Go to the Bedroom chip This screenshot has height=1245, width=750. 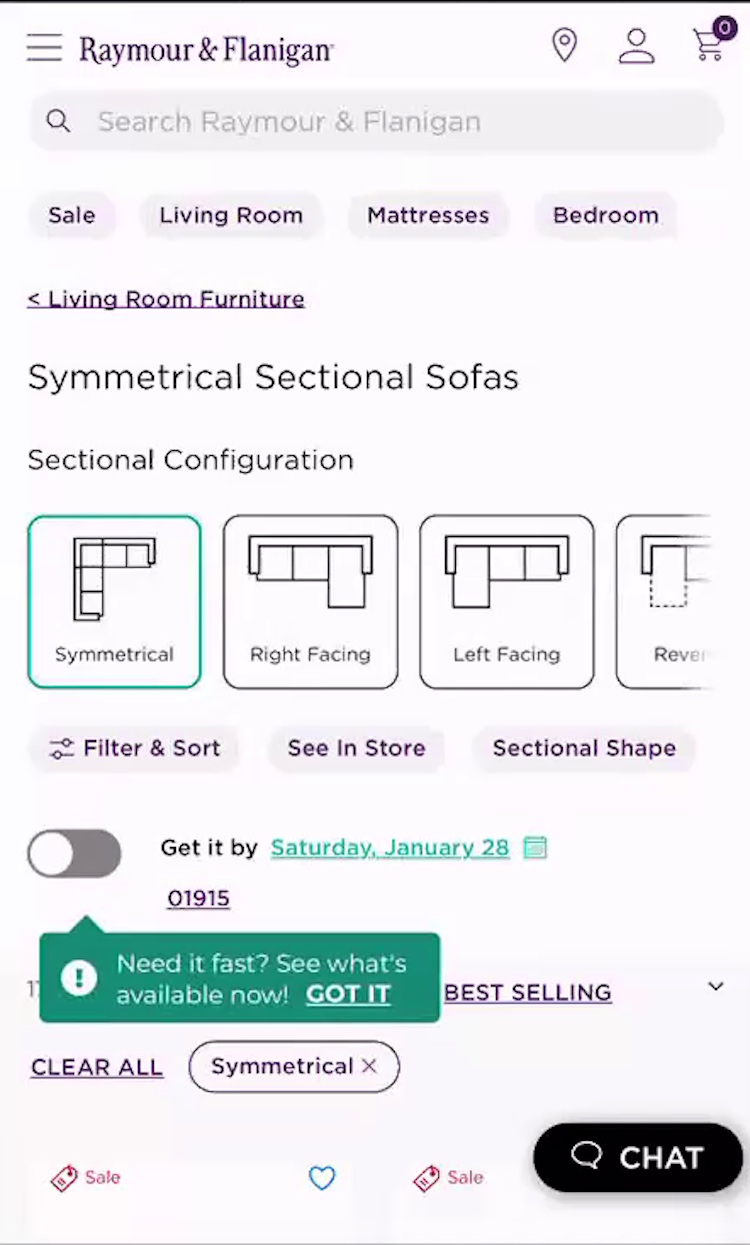(605, 215)
